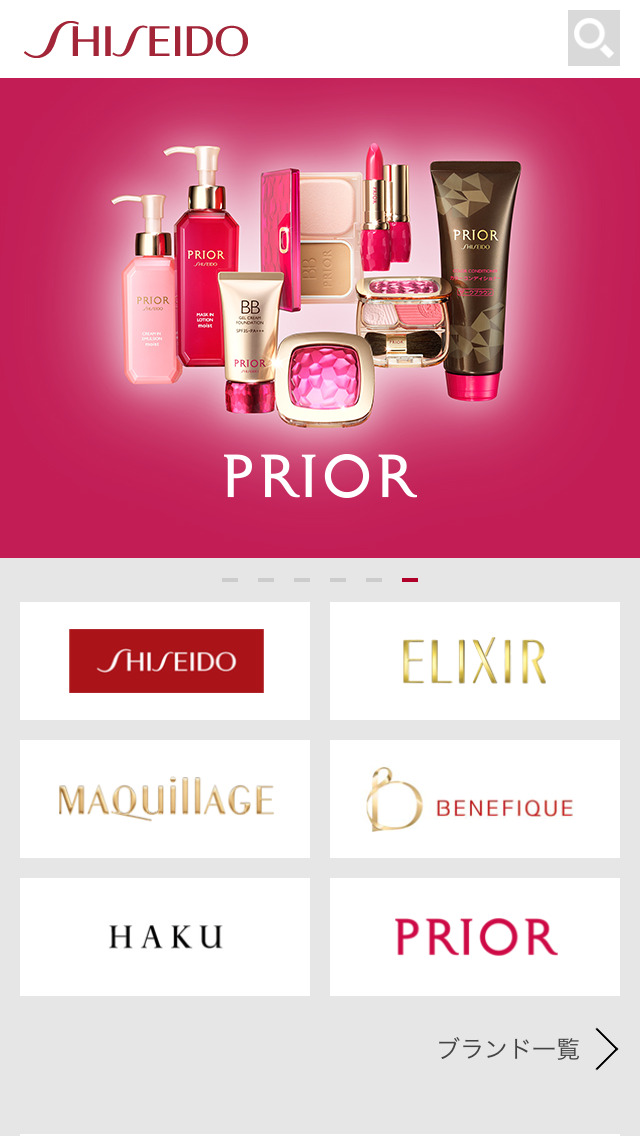Jump to the first banner slide indicator
640x1136 pixels.
[x=230, y=580]
